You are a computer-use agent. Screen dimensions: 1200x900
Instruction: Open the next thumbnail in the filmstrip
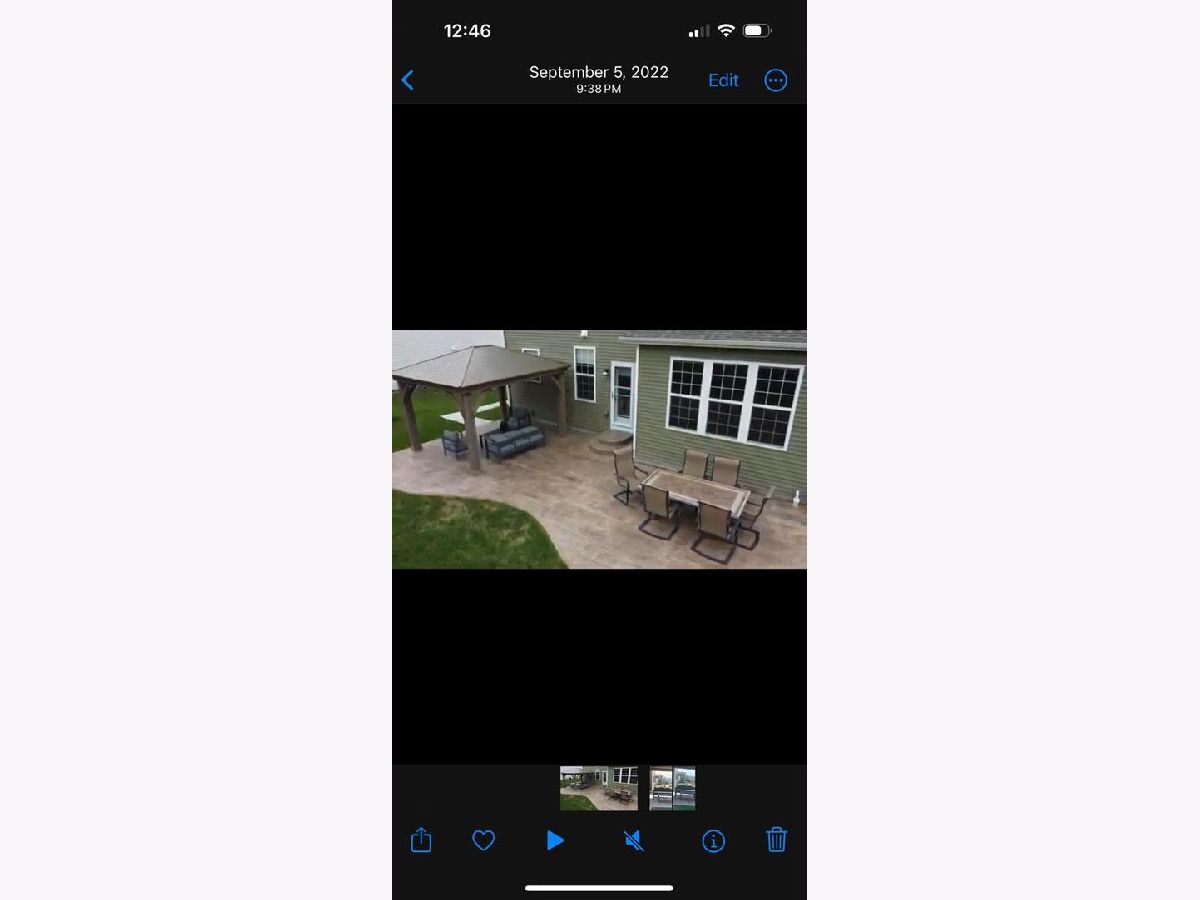(672, 788)
